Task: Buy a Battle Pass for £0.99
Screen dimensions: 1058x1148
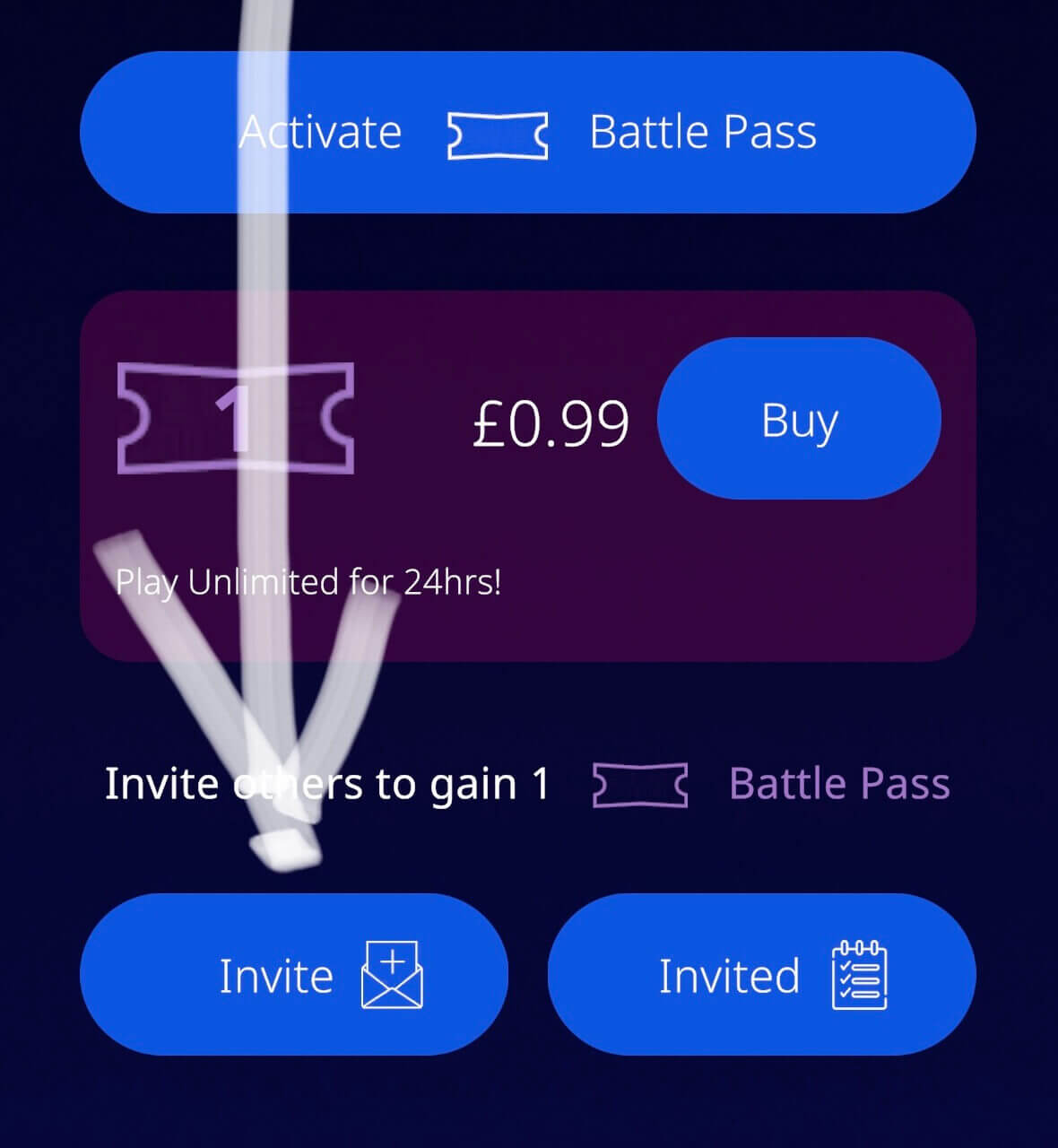Action: pyautogui.click(x=798, y=419)
